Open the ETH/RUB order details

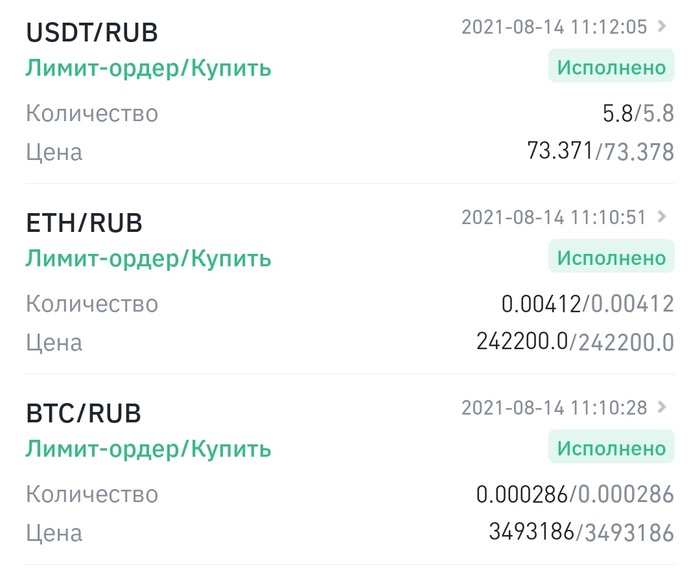point(660,217)
